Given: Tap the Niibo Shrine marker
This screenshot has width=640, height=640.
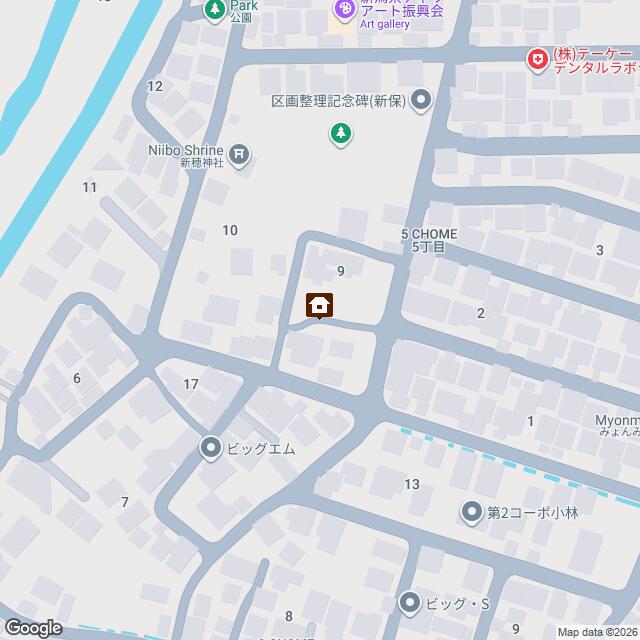Looking at the screenshot, I should [239, 154].
